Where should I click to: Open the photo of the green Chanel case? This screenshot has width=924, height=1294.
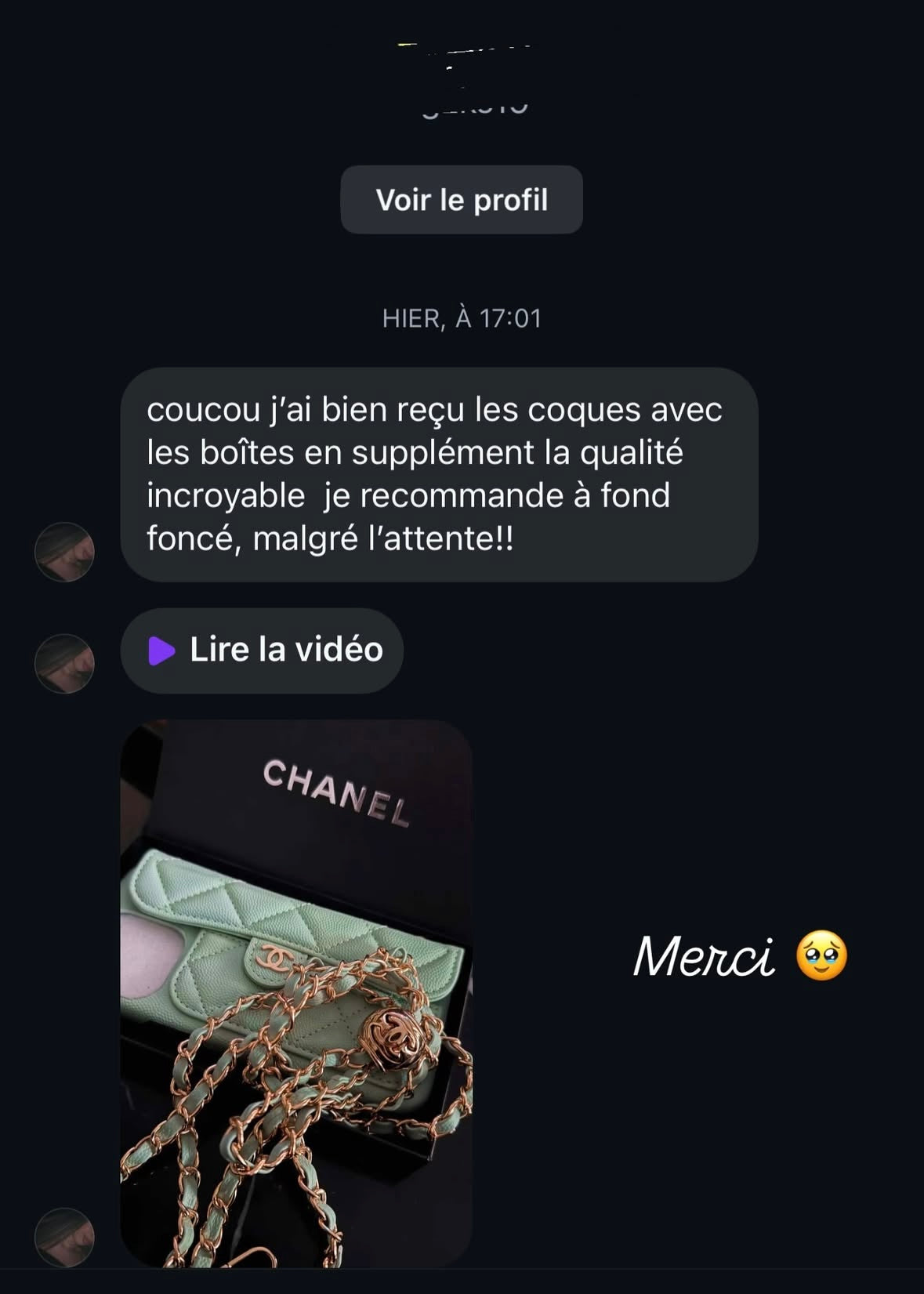click(296, 991)
